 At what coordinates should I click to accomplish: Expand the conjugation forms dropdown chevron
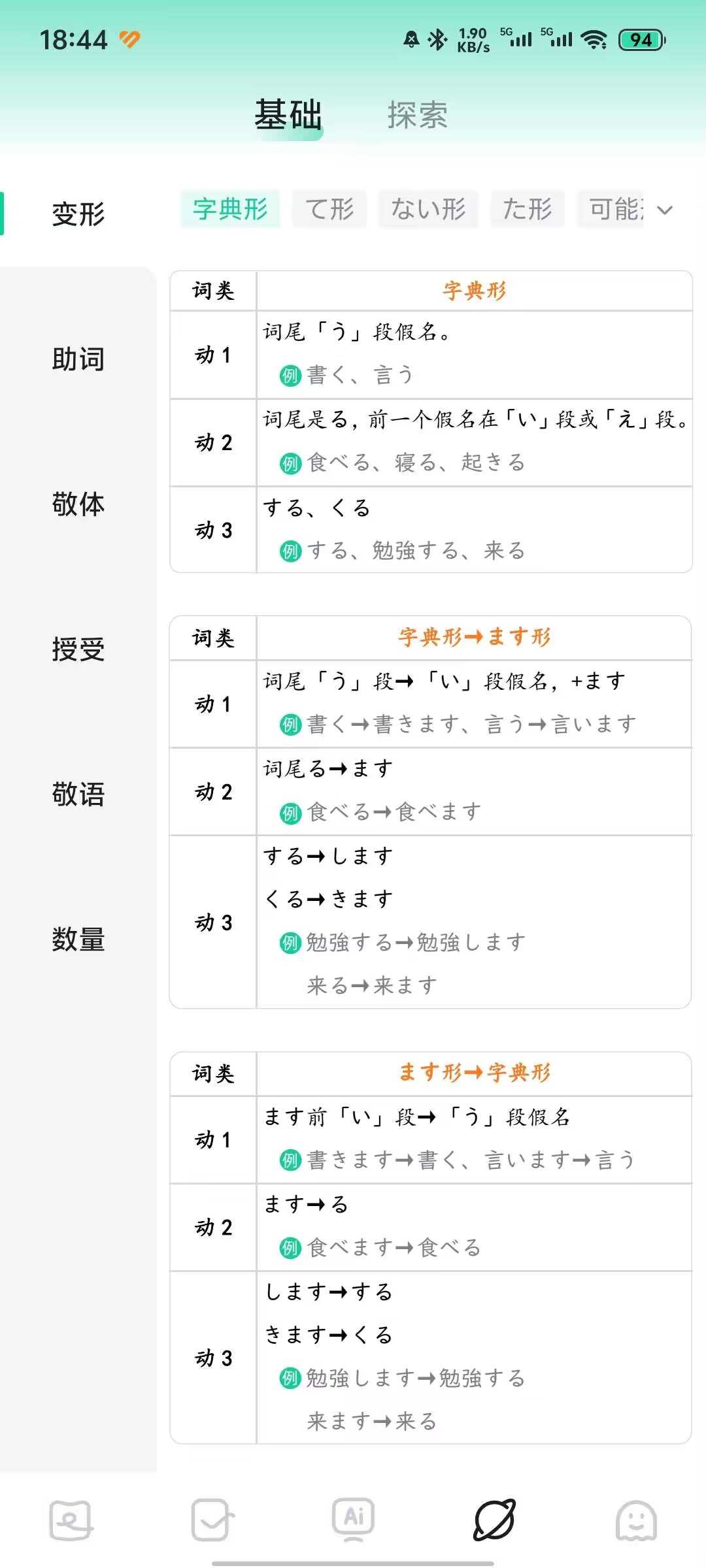point(665,210)
